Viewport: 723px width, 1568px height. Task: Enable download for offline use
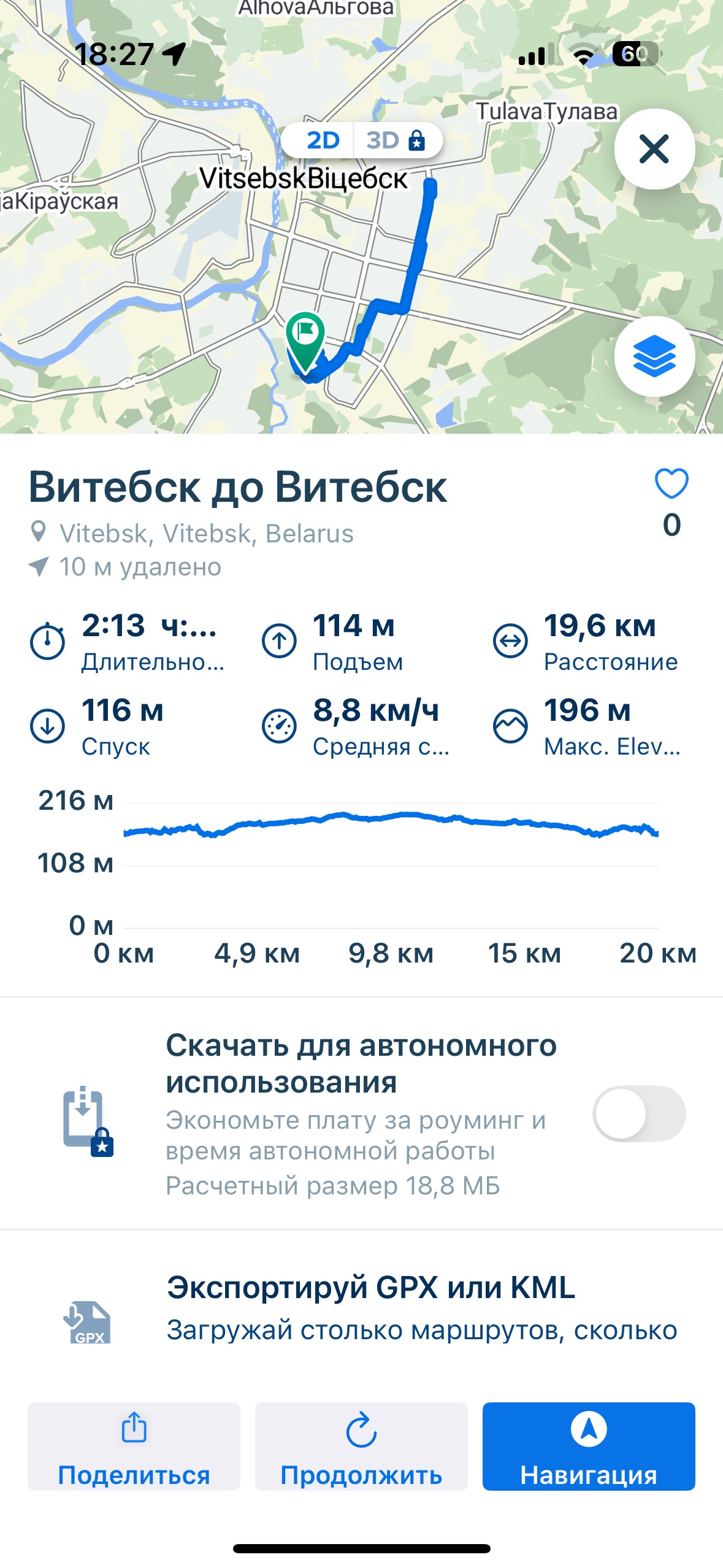click(x=639, y=1113)
